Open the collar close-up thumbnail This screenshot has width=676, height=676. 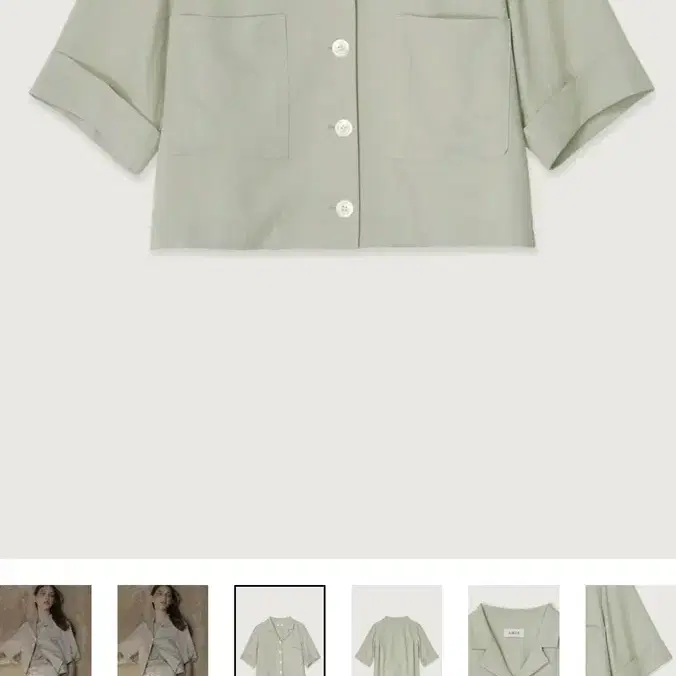click(x=513, y=631)
